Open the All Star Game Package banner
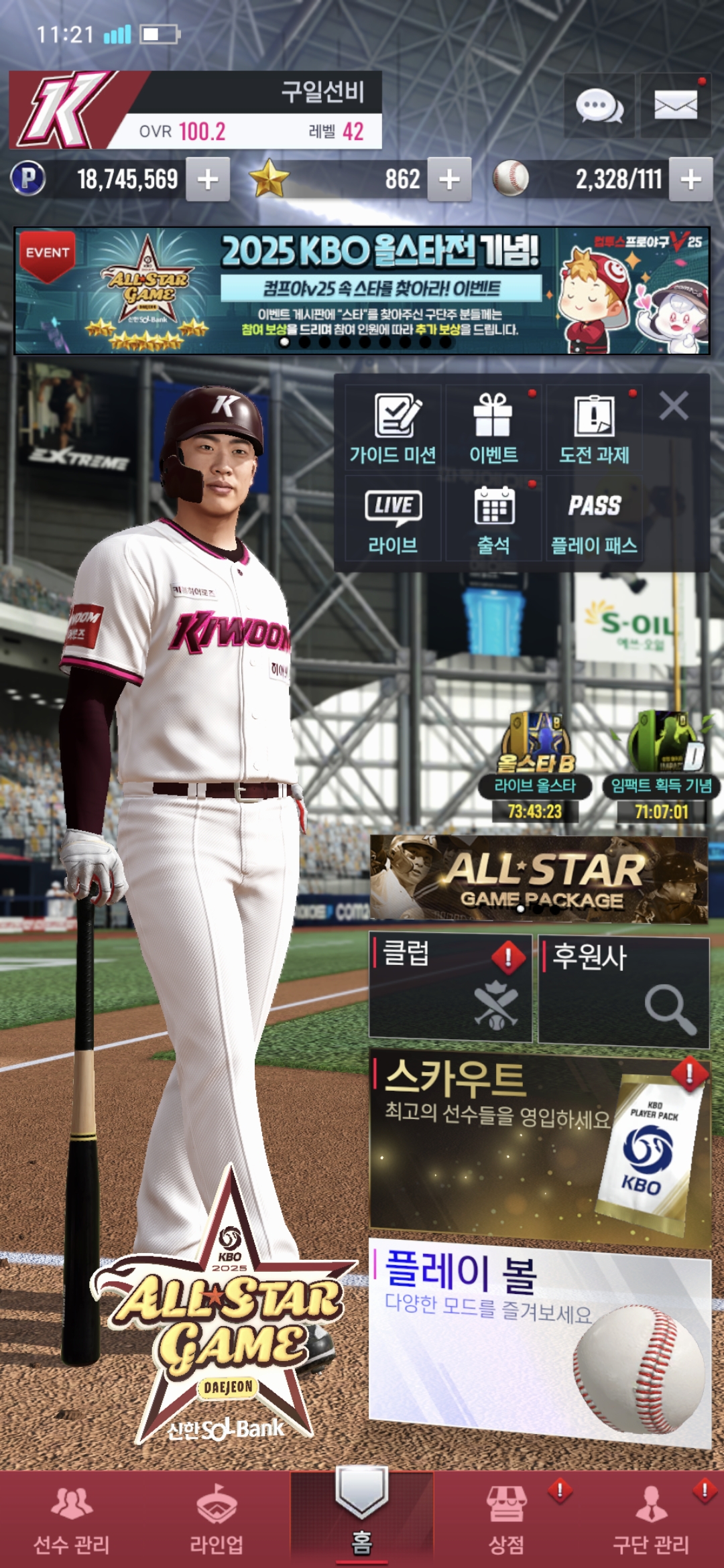This screenshot has width=724, height=1568. coord(539,878)
